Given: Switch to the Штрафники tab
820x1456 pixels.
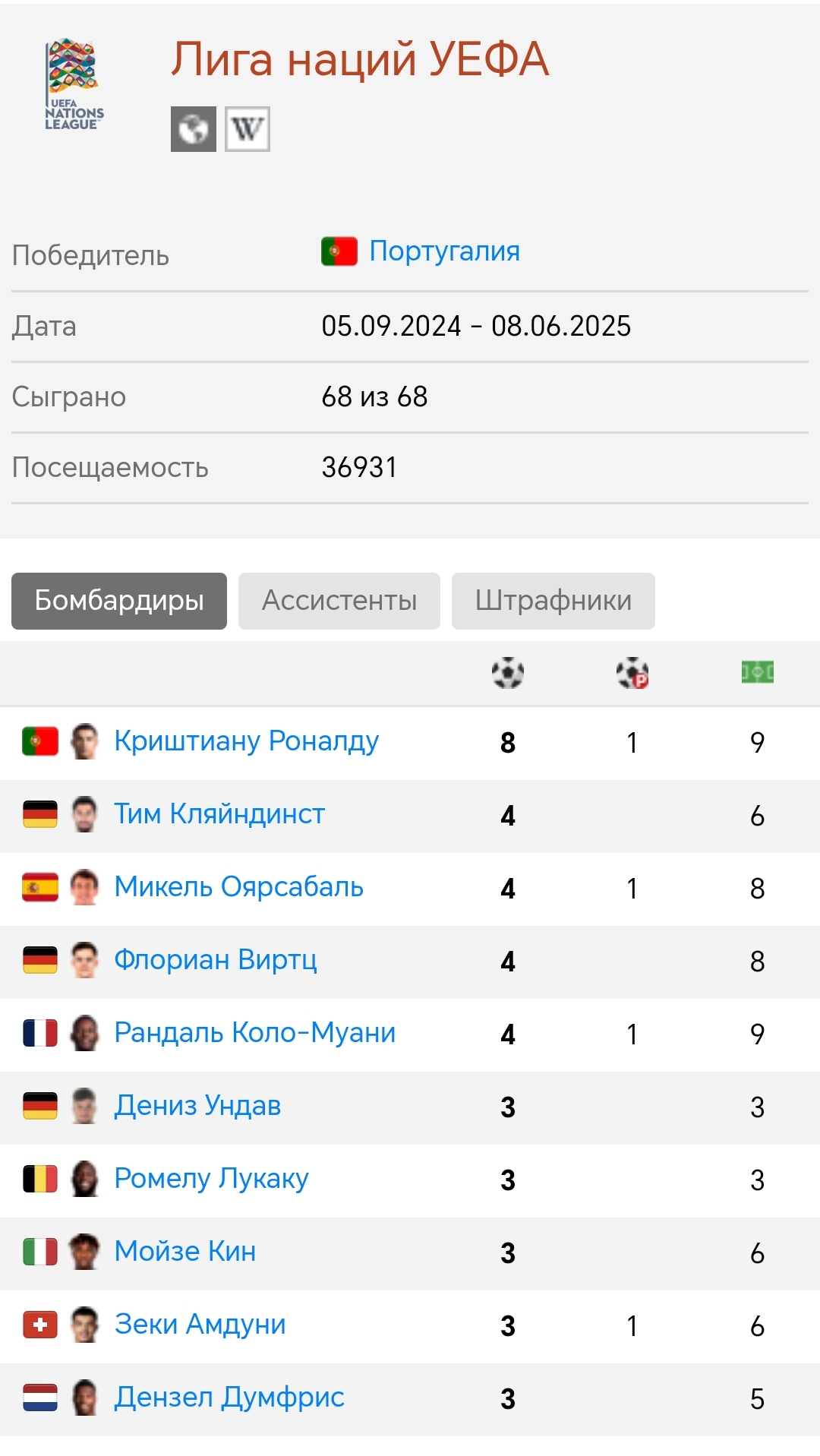Looking at the screenshot, I should coord(553,601).
